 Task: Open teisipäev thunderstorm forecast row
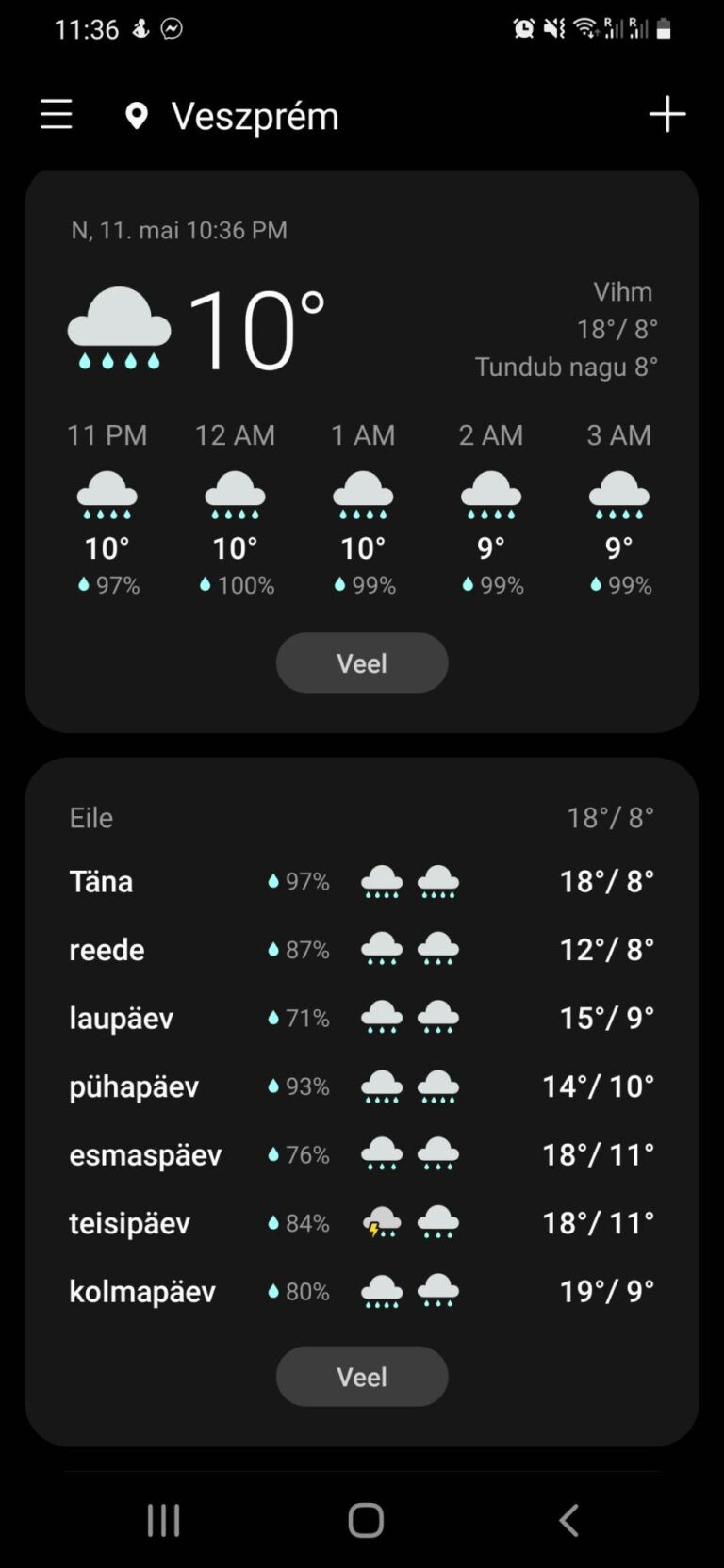362,1223
